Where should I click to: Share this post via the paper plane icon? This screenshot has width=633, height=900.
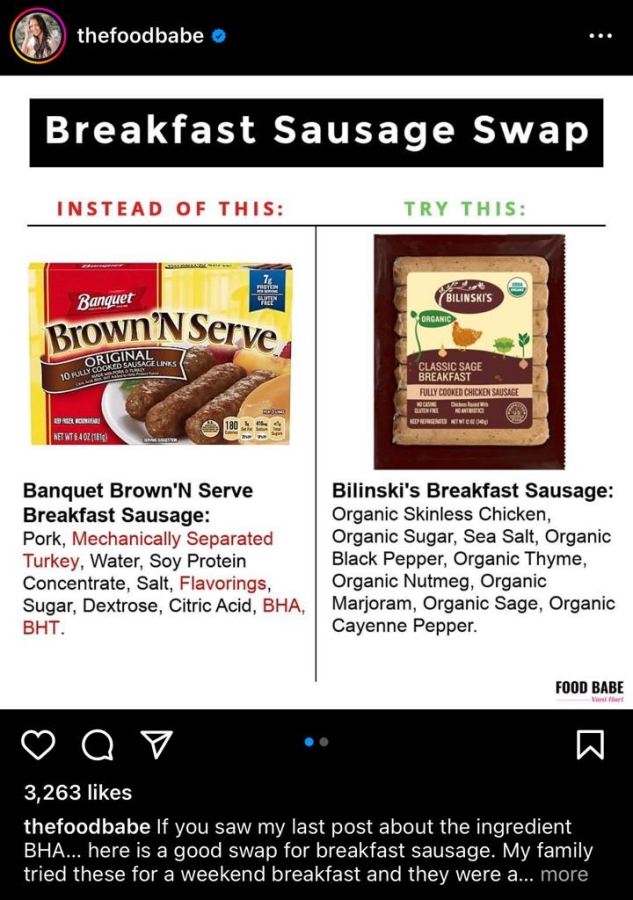156,744
